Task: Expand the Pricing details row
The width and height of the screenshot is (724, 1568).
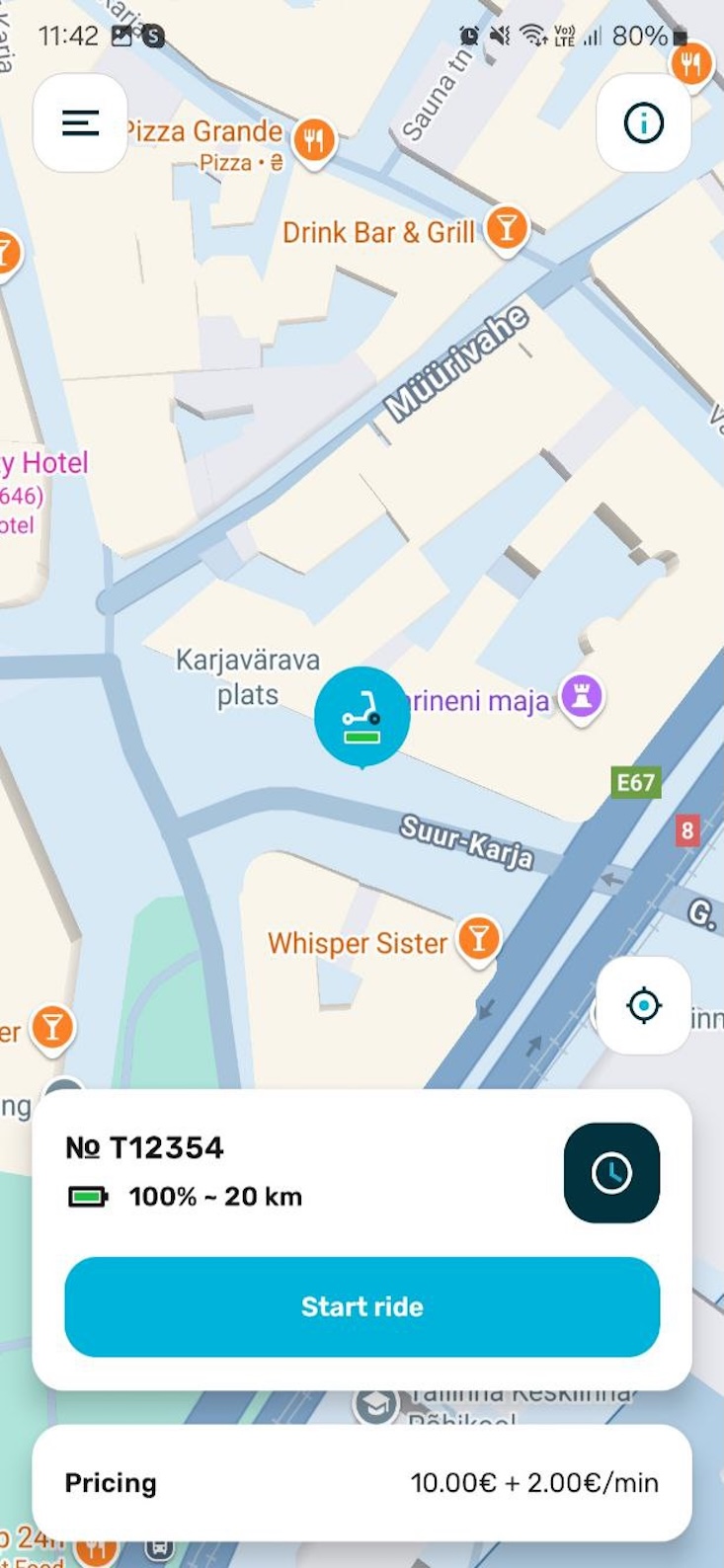Action: coord(362,1482)
